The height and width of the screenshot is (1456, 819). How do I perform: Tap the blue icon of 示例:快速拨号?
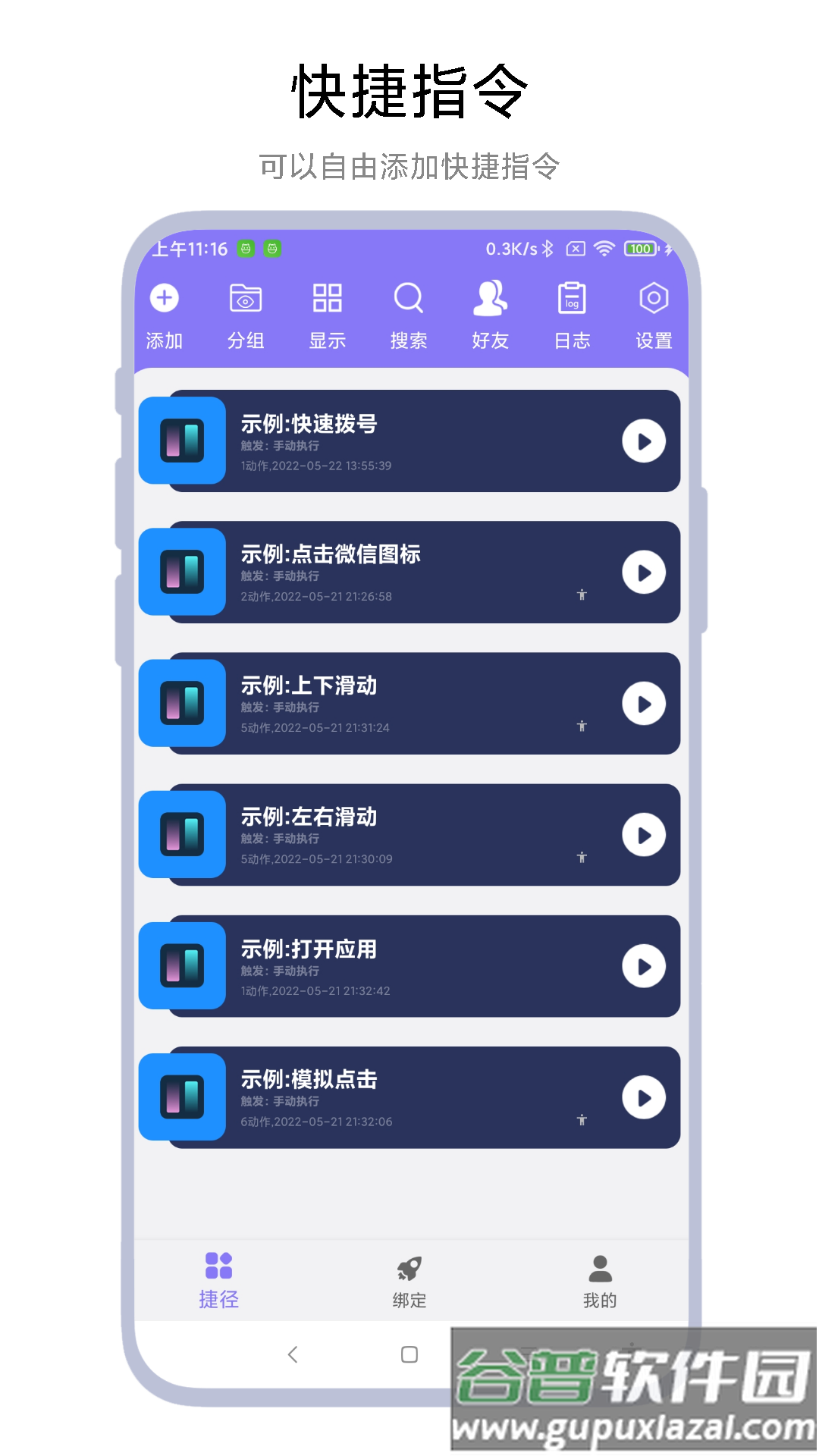click(182, 441)
